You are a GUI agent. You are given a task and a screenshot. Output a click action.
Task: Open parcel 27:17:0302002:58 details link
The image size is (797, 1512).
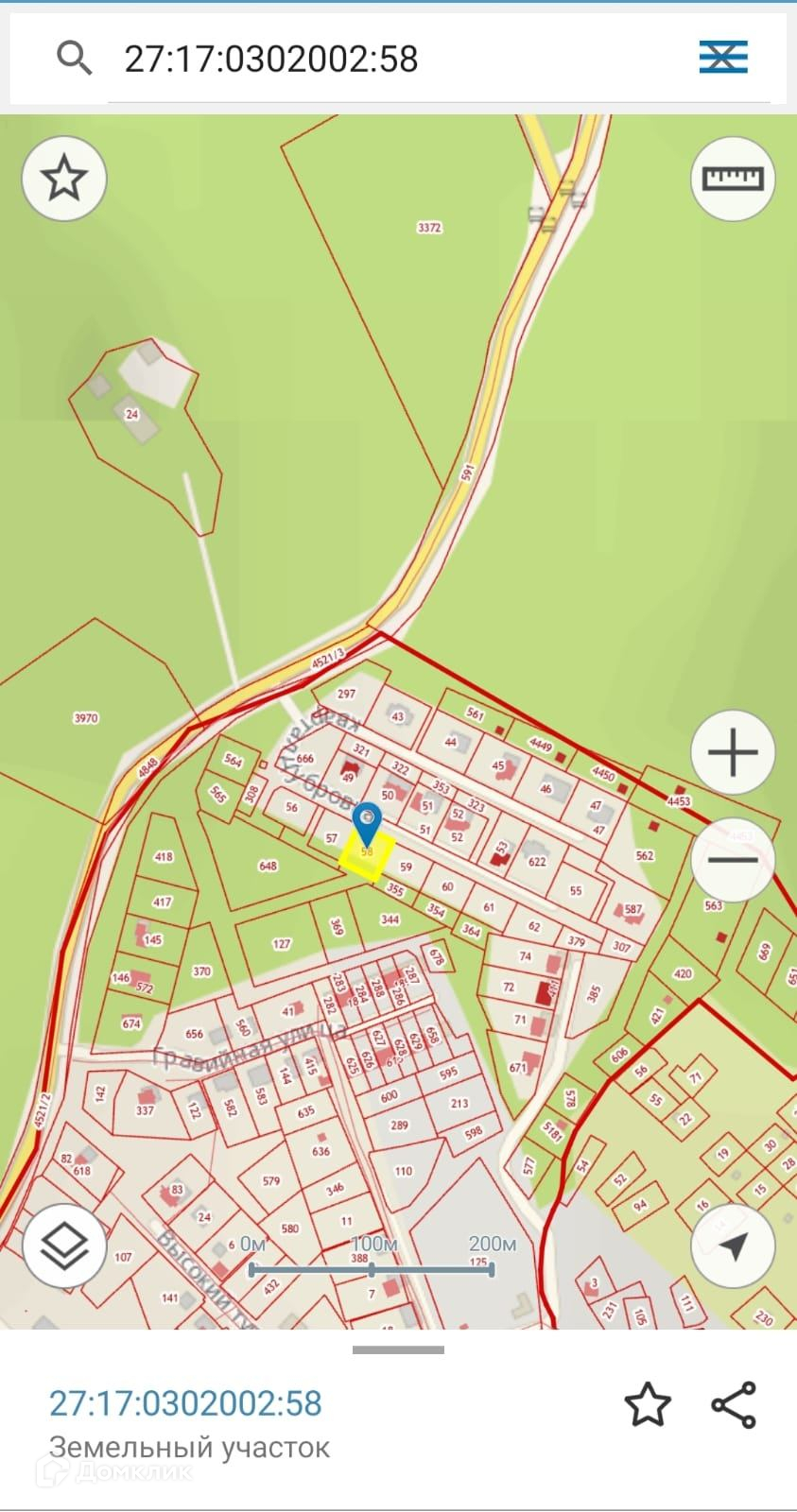[x=185, y=1403]
